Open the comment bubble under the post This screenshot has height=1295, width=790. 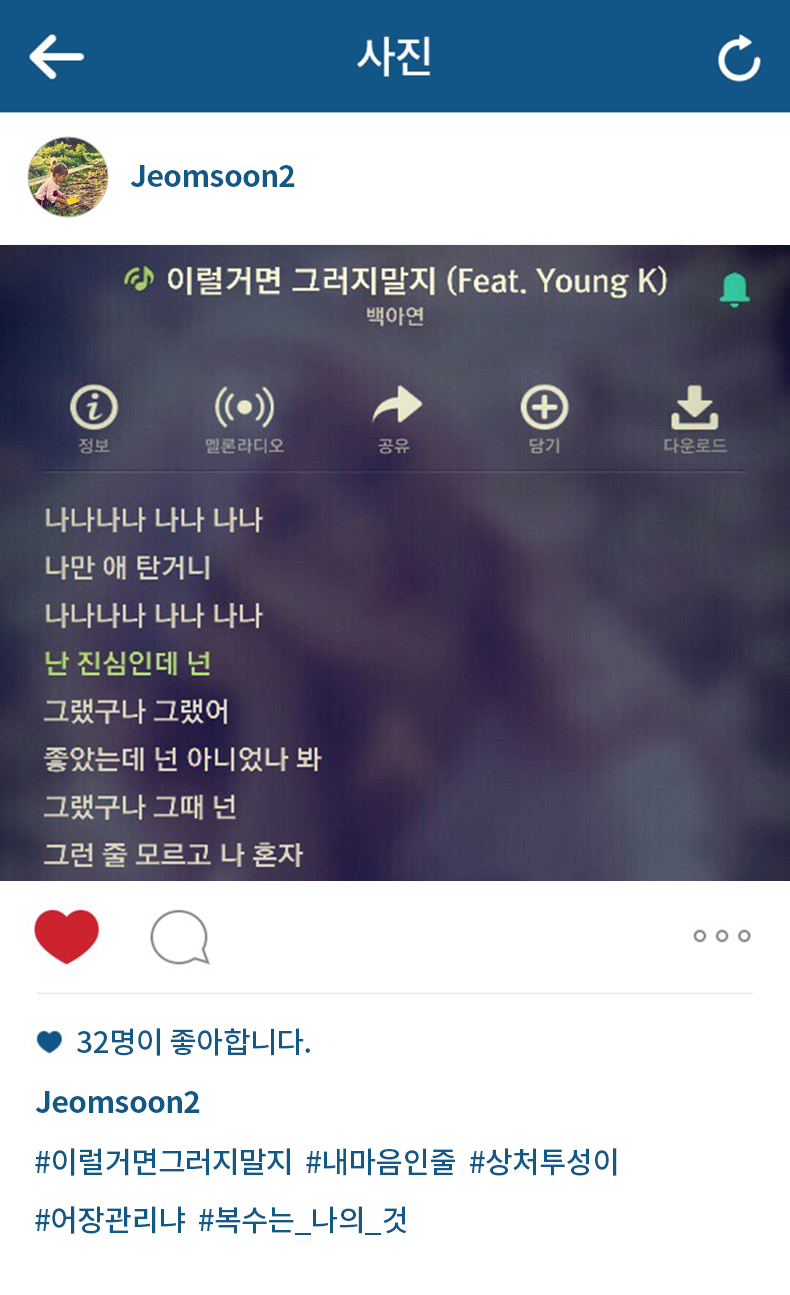click(179, 938)
